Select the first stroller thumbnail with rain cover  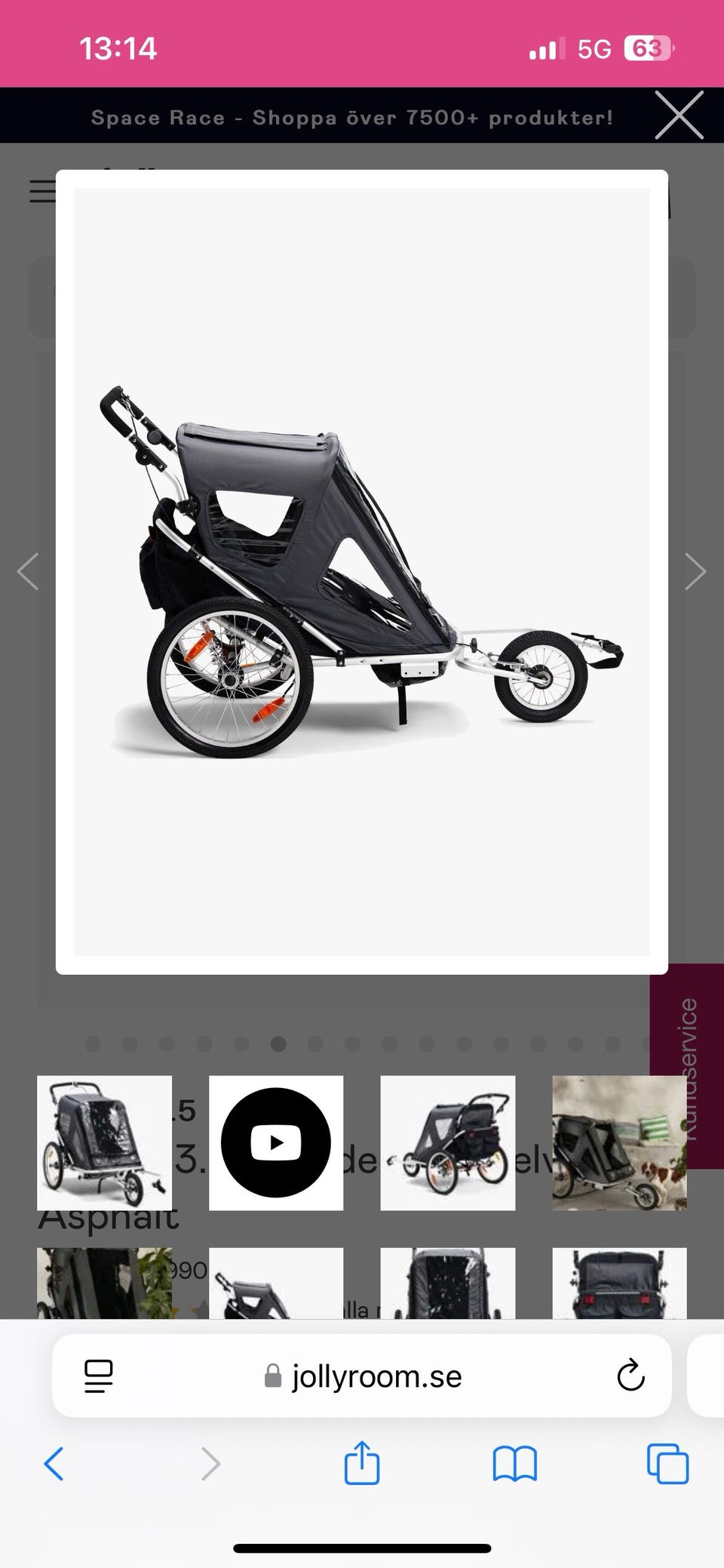point(104,1142)
